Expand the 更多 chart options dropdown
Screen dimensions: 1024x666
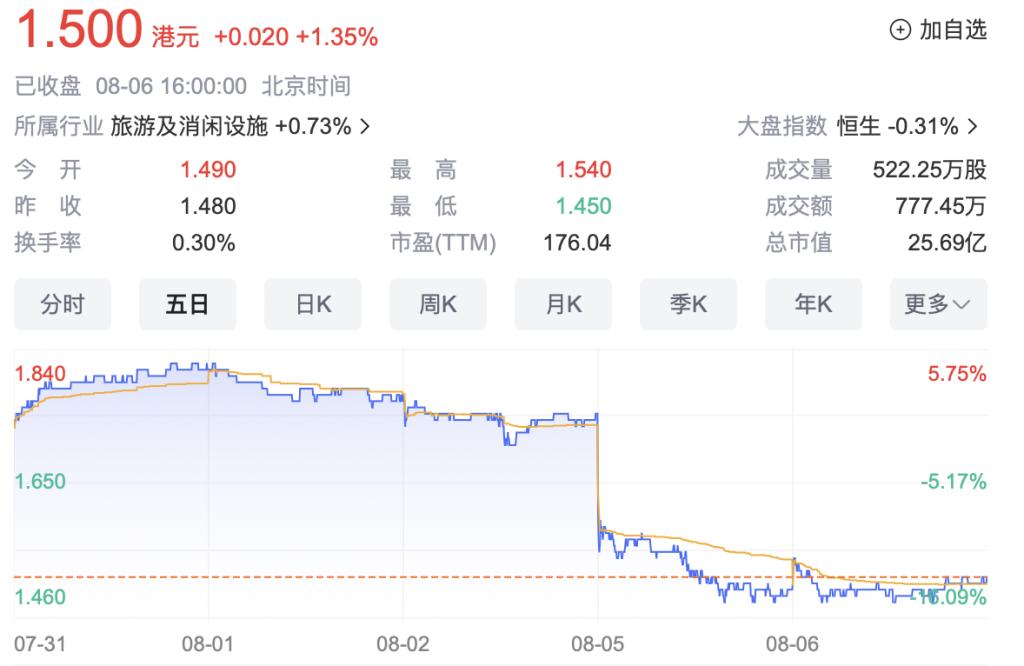[937, 304]
